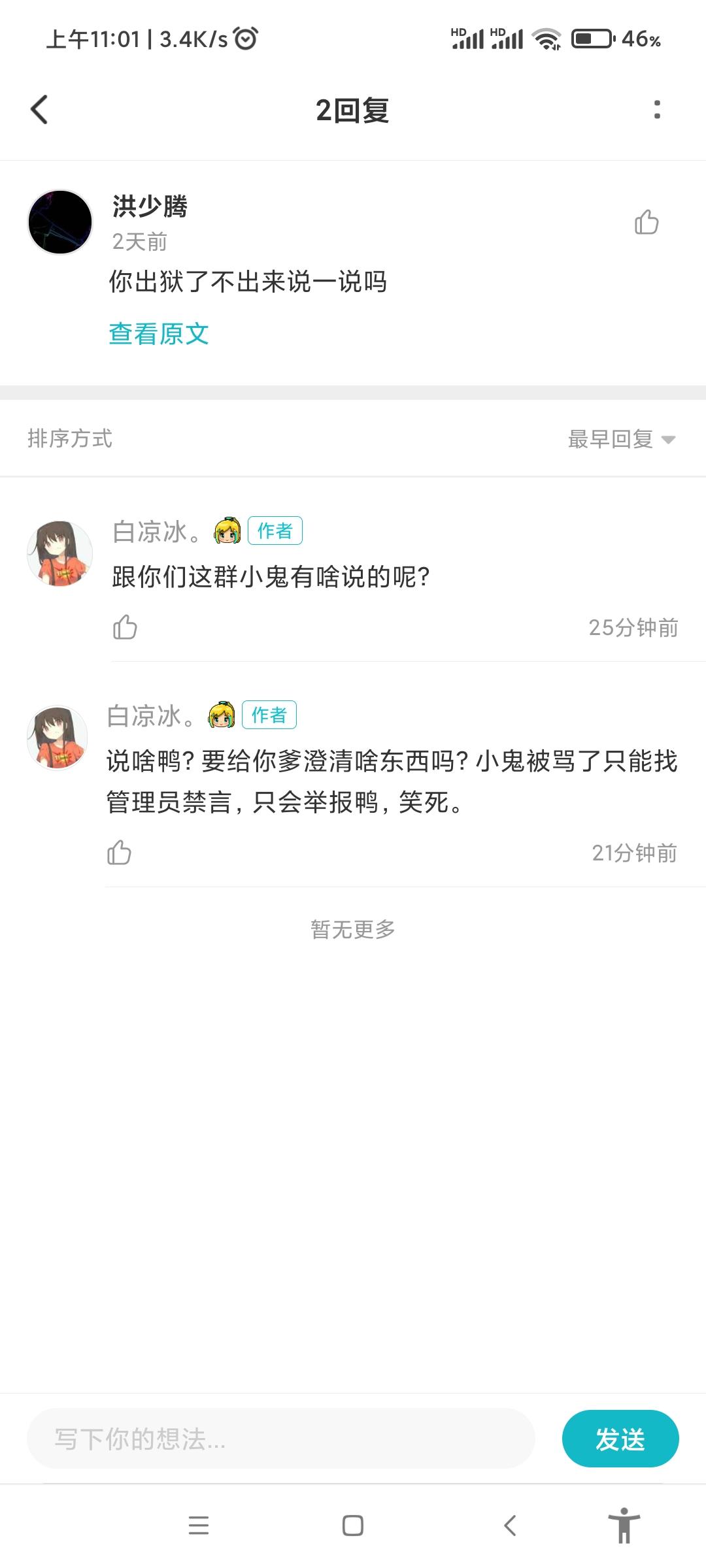
Task: Open 洪少腾's profile avatar
Action: 60,222
